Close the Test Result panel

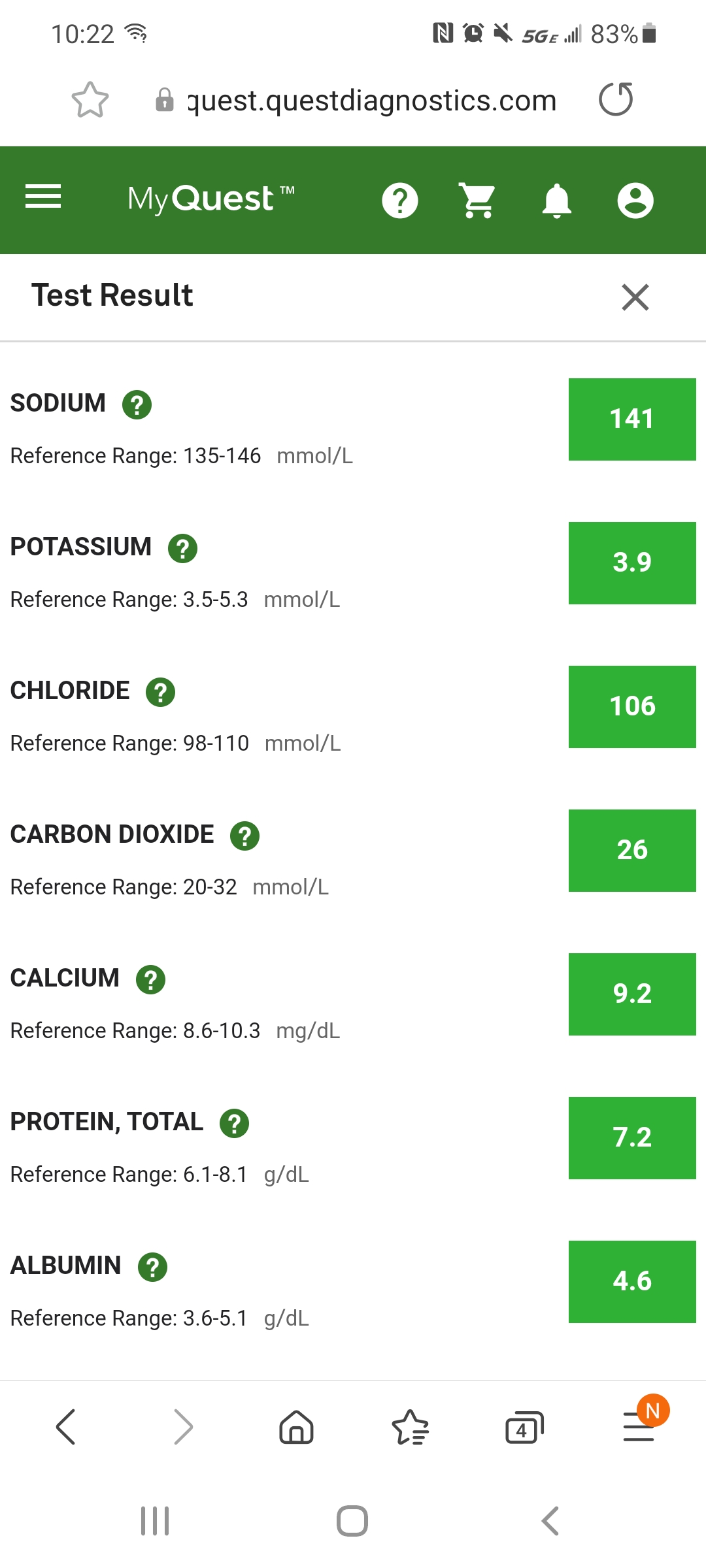[x=635, y=297]
